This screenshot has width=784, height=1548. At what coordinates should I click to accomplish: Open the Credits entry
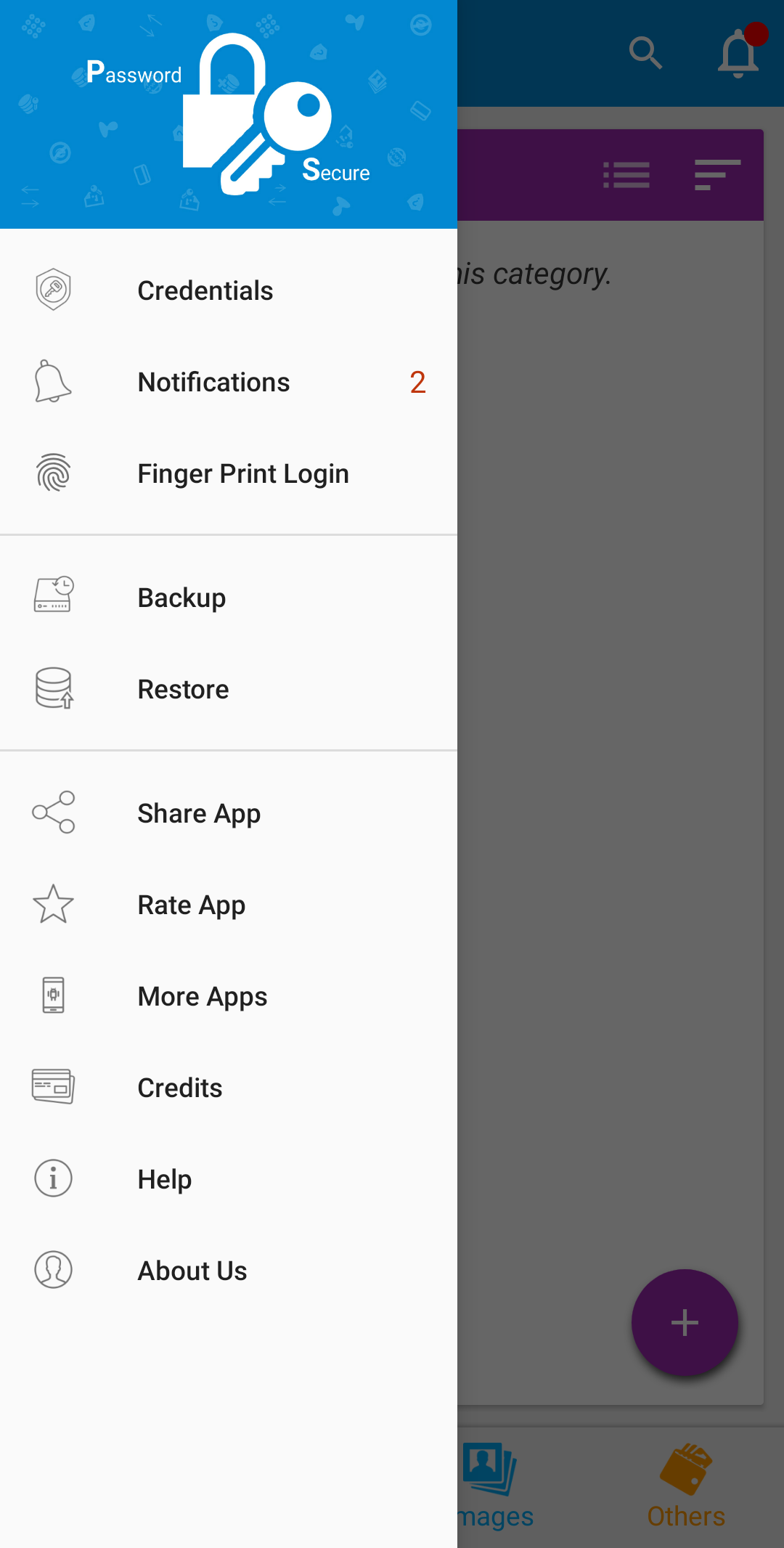click(180, 1088)
